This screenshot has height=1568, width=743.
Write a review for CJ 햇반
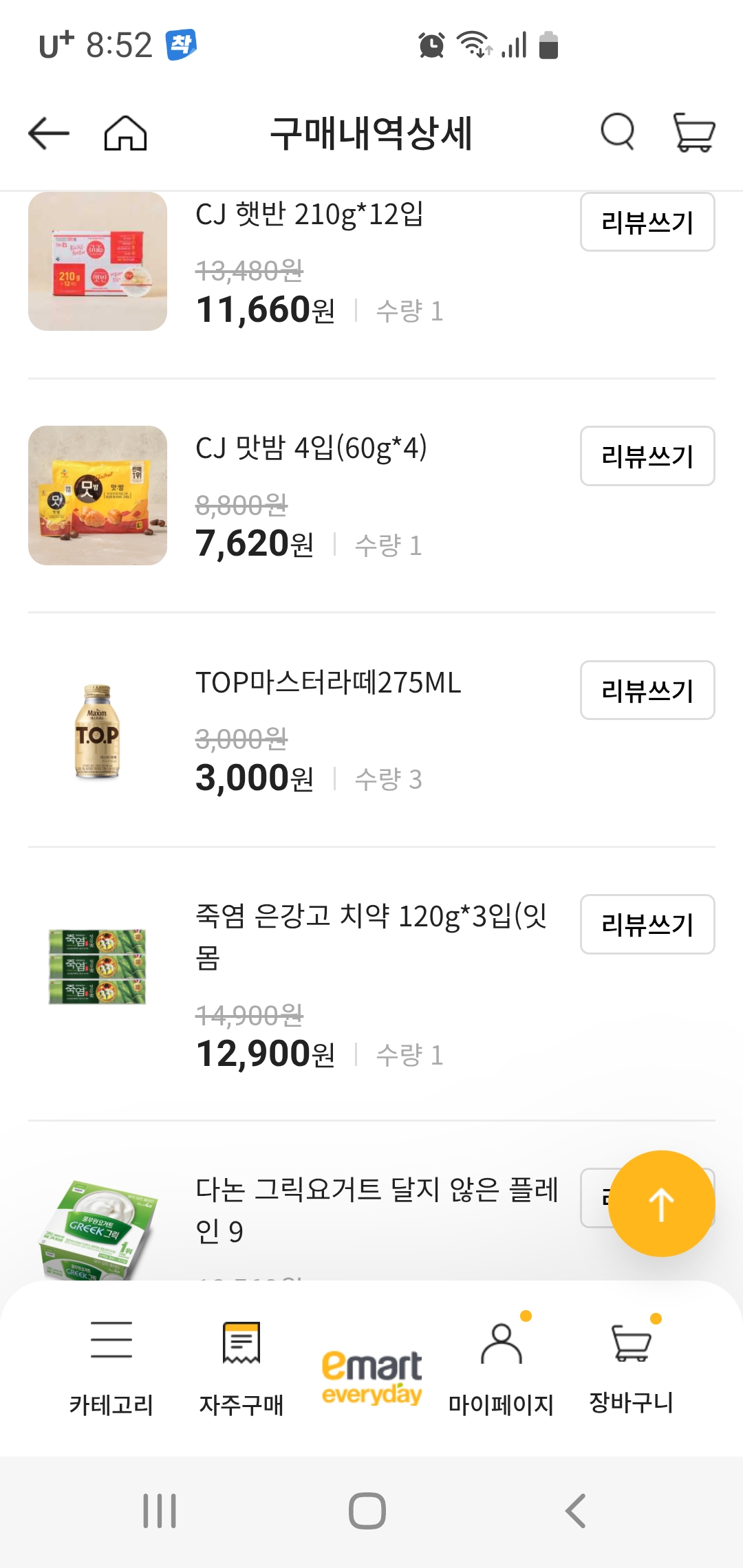pyautogui.click(x=647, y=222)
